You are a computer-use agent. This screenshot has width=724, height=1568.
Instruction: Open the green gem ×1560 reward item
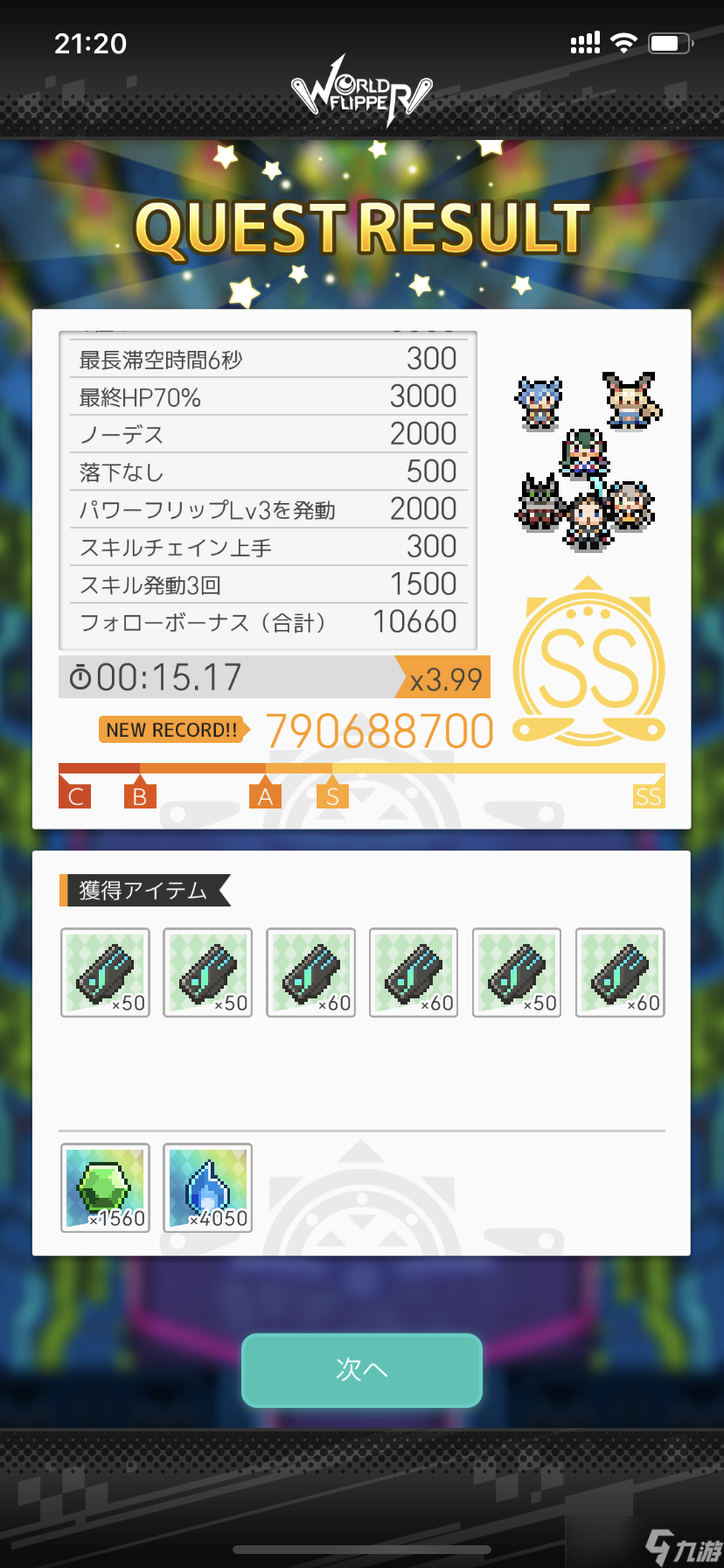click(105, 1187)
